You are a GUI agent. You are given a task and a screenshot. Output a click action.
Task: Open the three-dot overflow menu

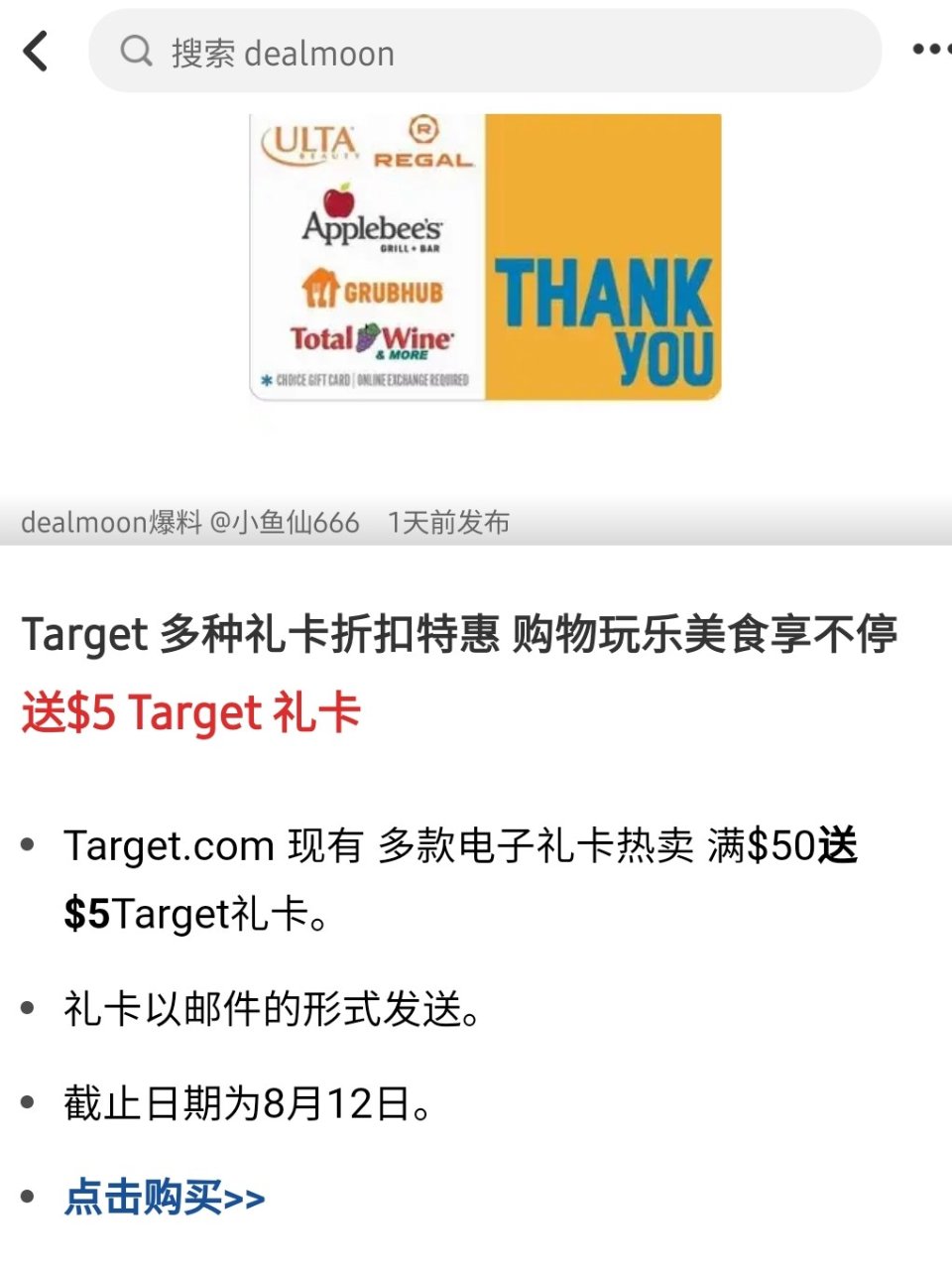(930, 48)
